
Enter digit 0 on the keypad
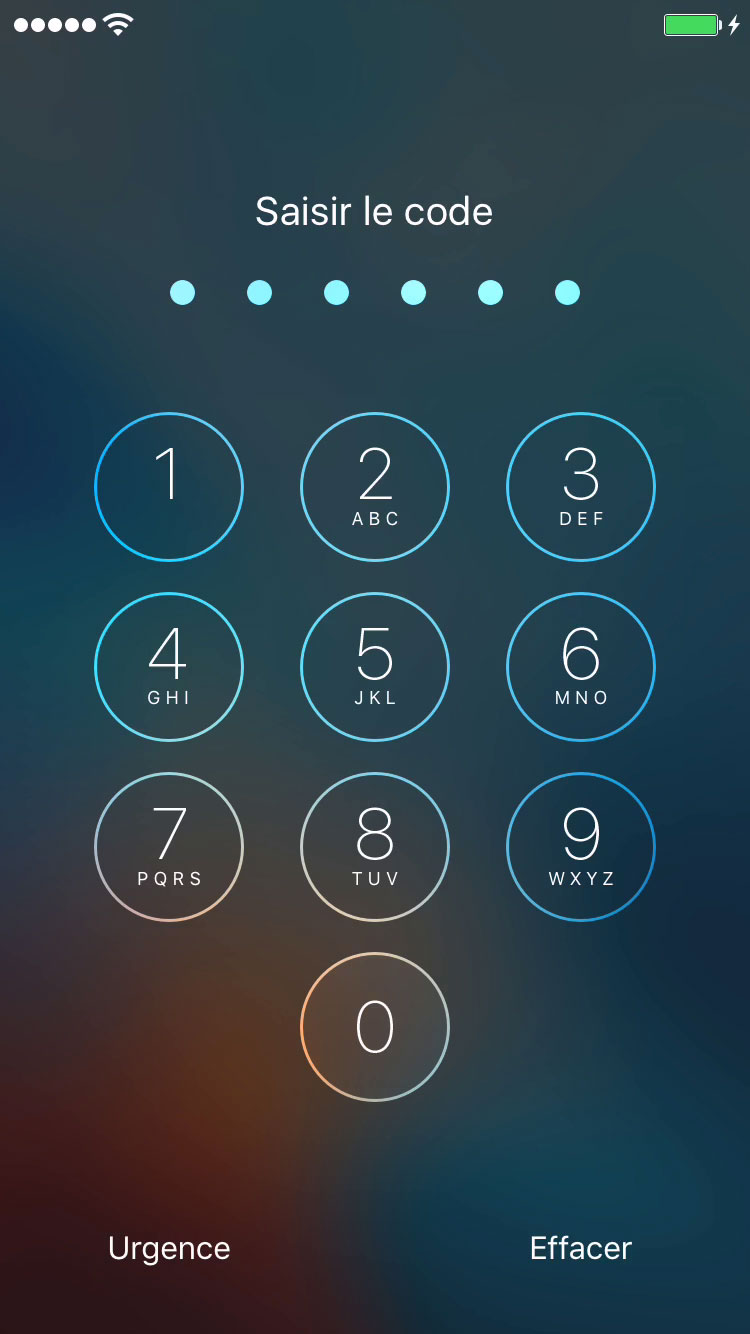coord(375,1027)
